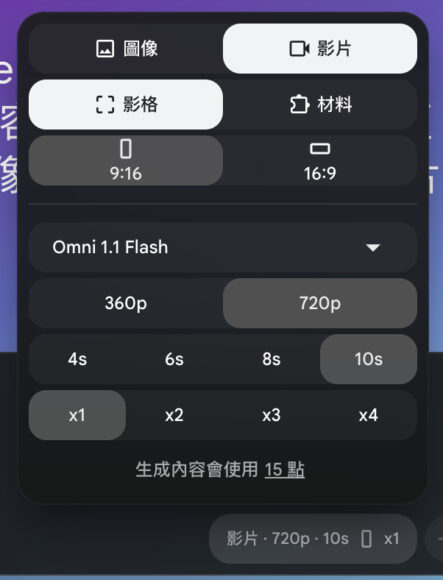Set output count to x2
This screenshot has height=580, width=443.
pyautogui.click(x=174, y=415)
